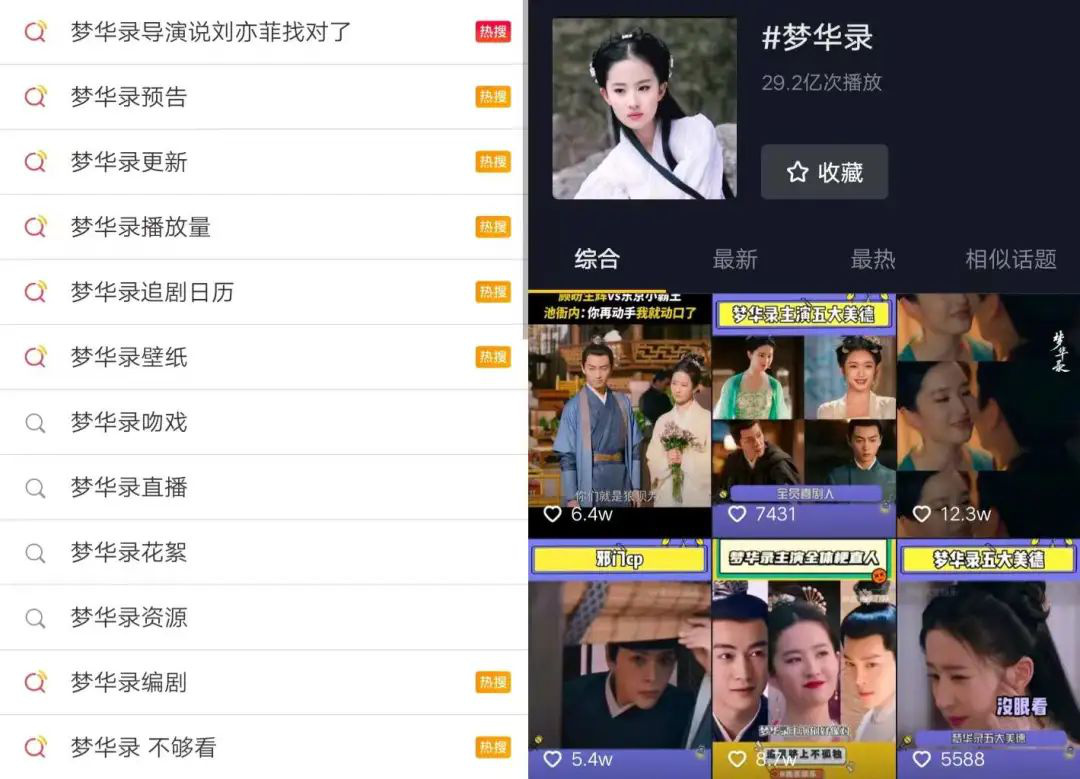
Task: Switch to the 综合 tab
Action: pyautogui.click(x=597, y=259)
